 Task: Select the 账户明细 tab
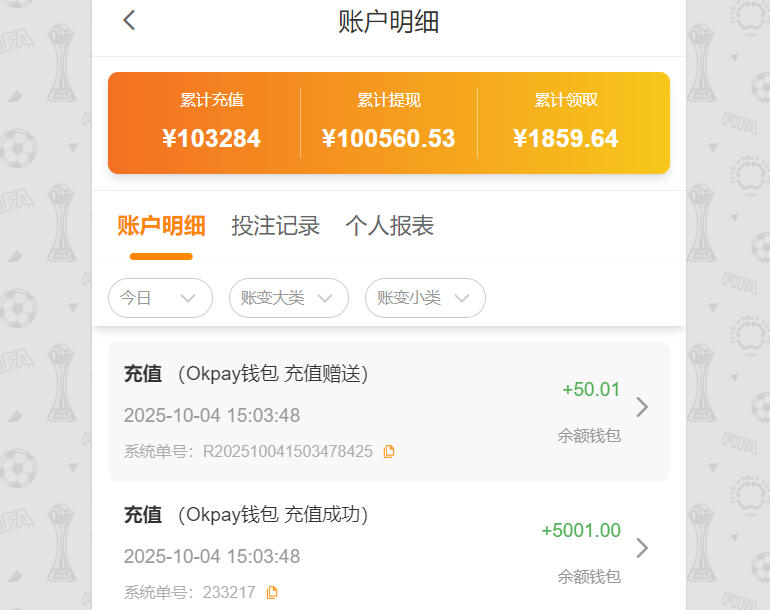point(161,226)
